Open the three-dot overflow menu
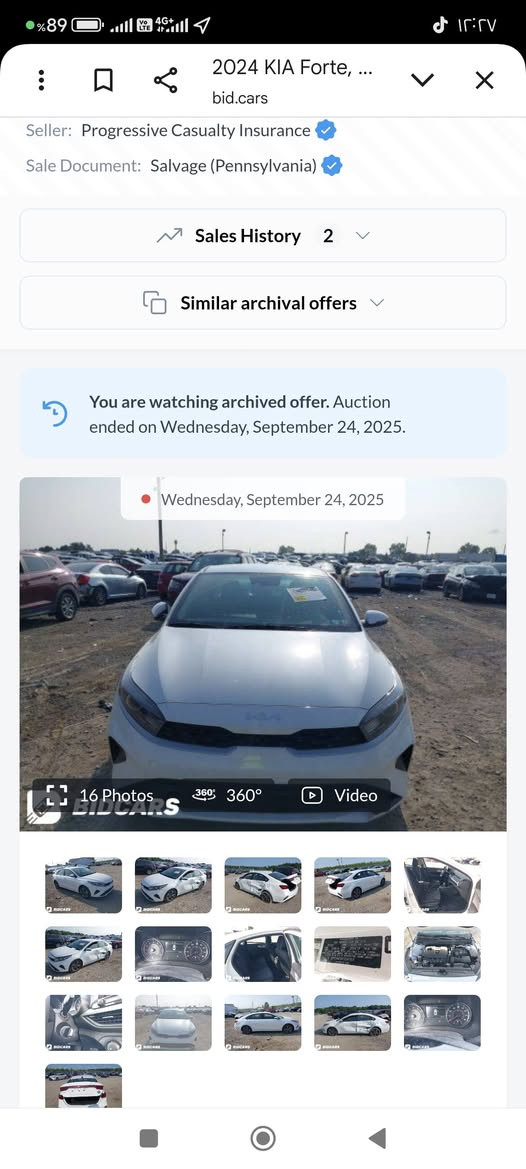Image resolution: width=526 pixels, height=1169 pixels. [x=42, y=81]
